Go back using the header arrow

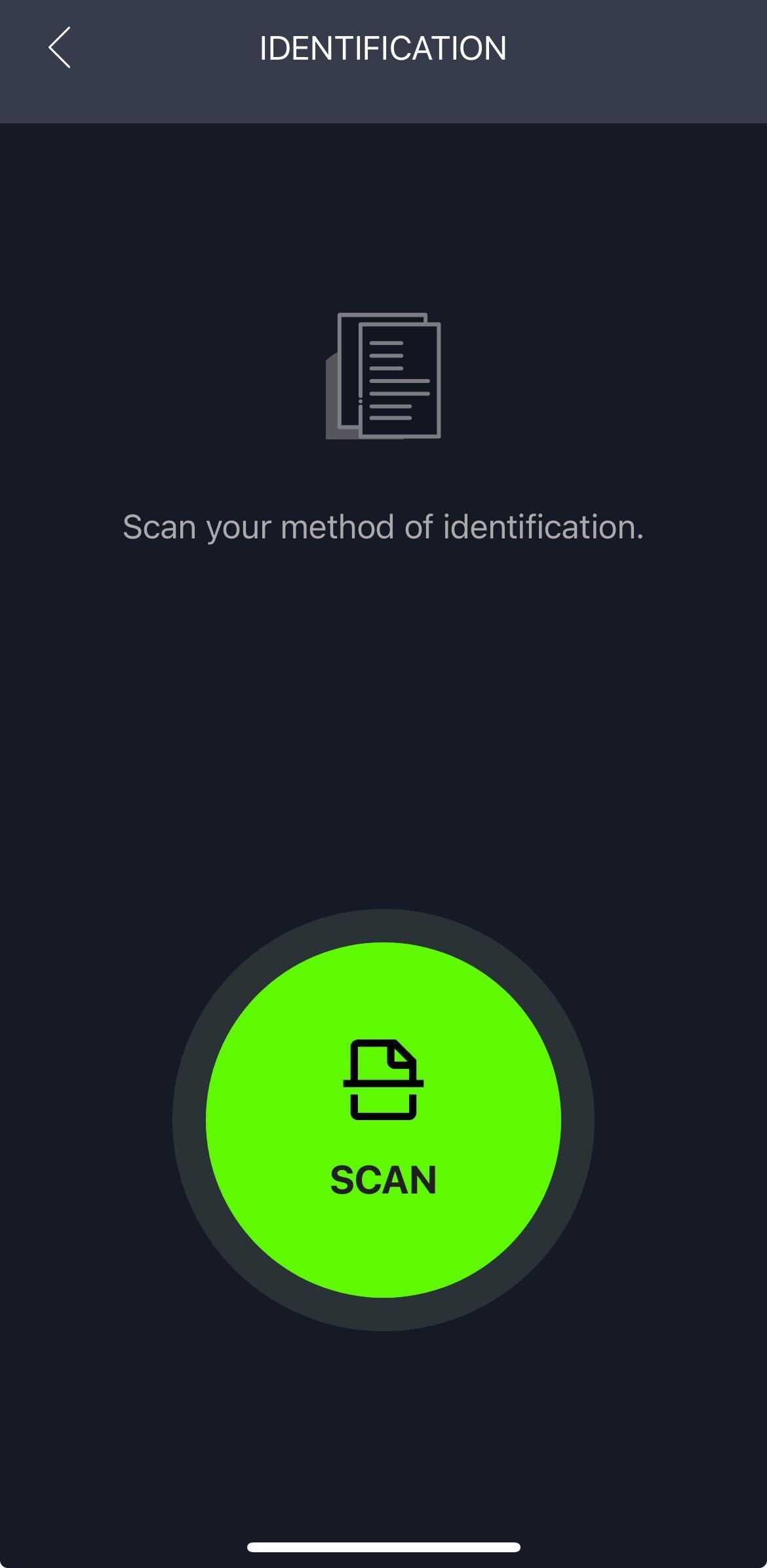pos(59,48)
